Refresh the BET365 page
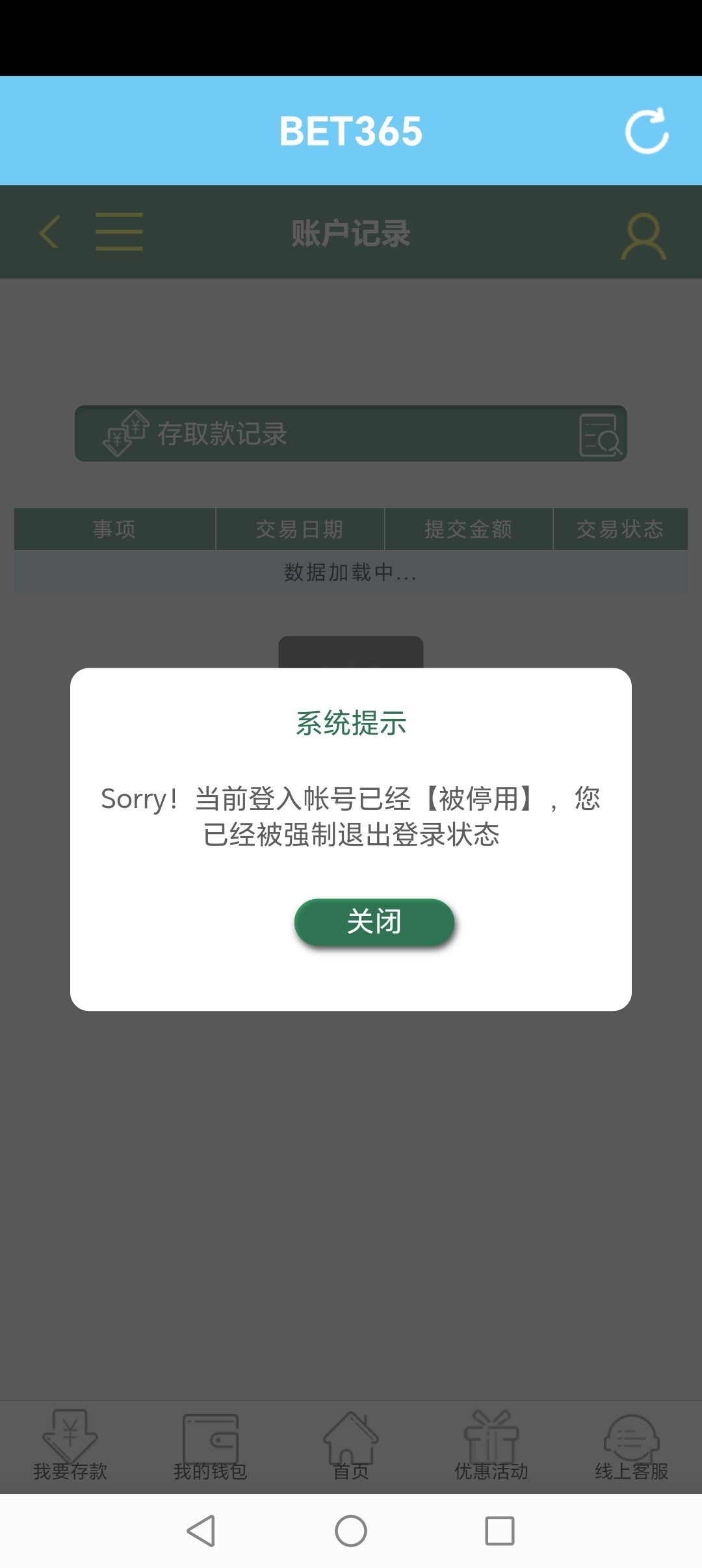 point(647,131)
